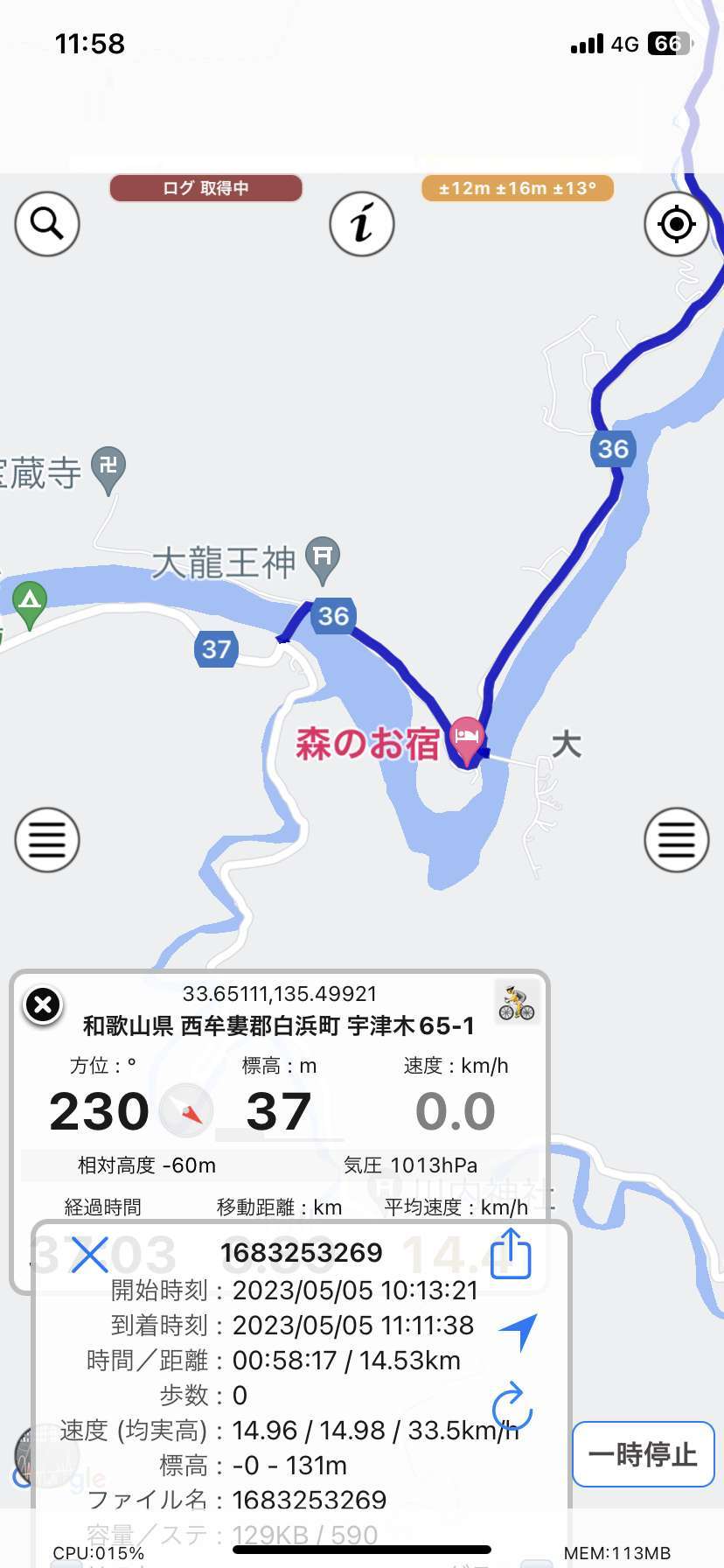Center map on current location
The image size is (724, 1568).
click(x=677, y=224)
